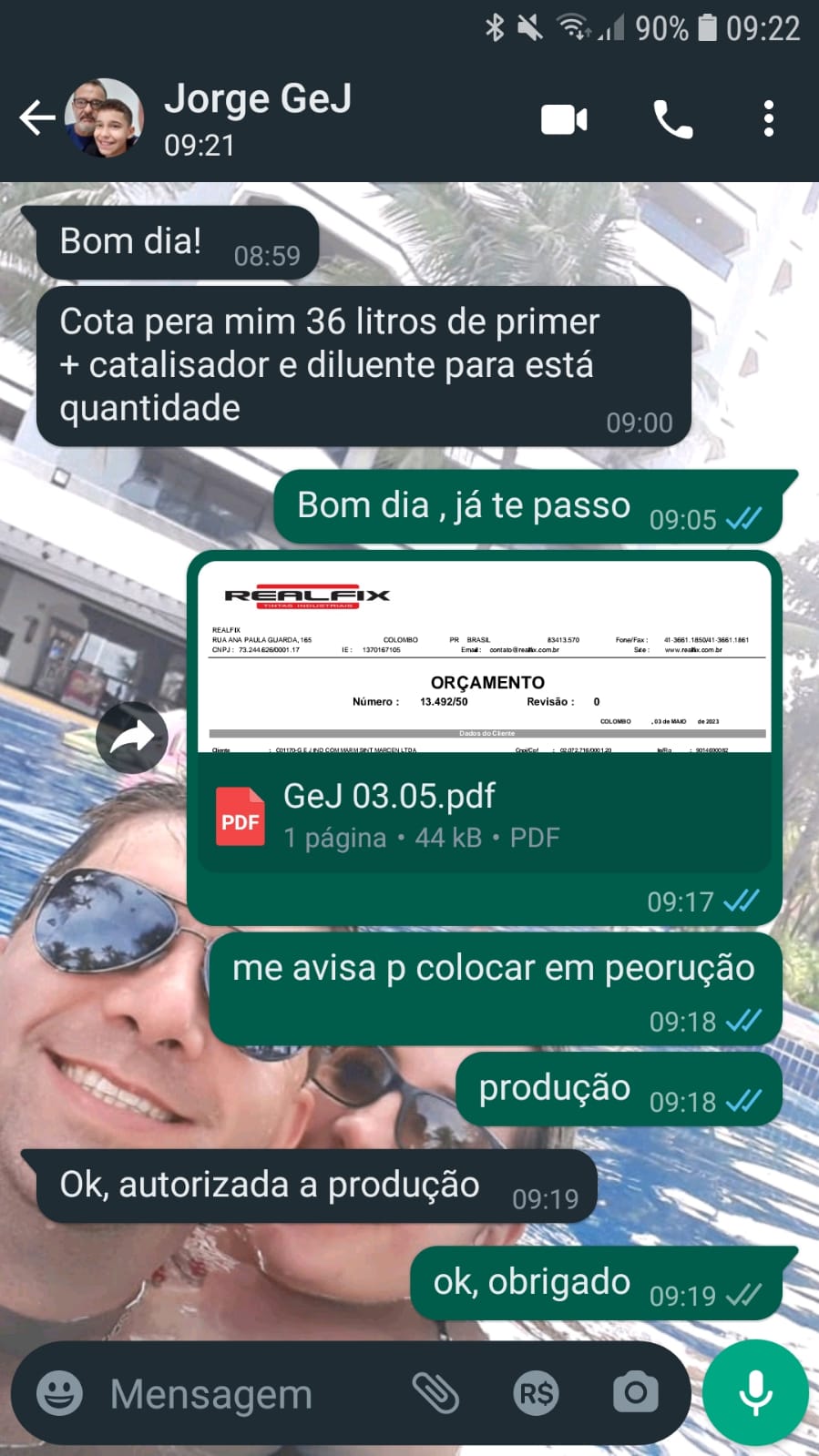Attach a file with the paperclip
The width and height of the screenshot is (819, 1456).
(x=435, y=1393)
